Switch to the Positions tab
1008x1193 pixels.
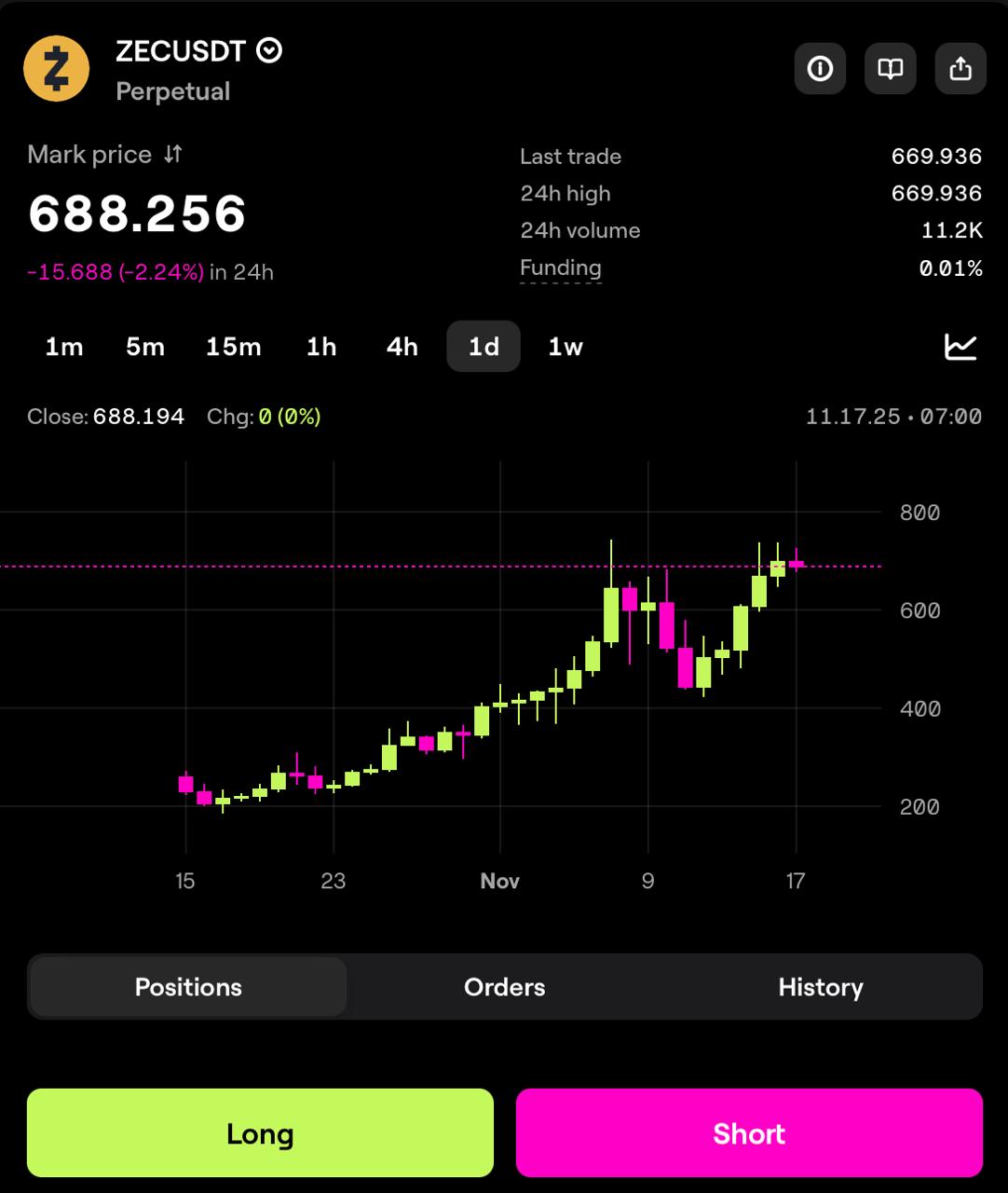188,987
